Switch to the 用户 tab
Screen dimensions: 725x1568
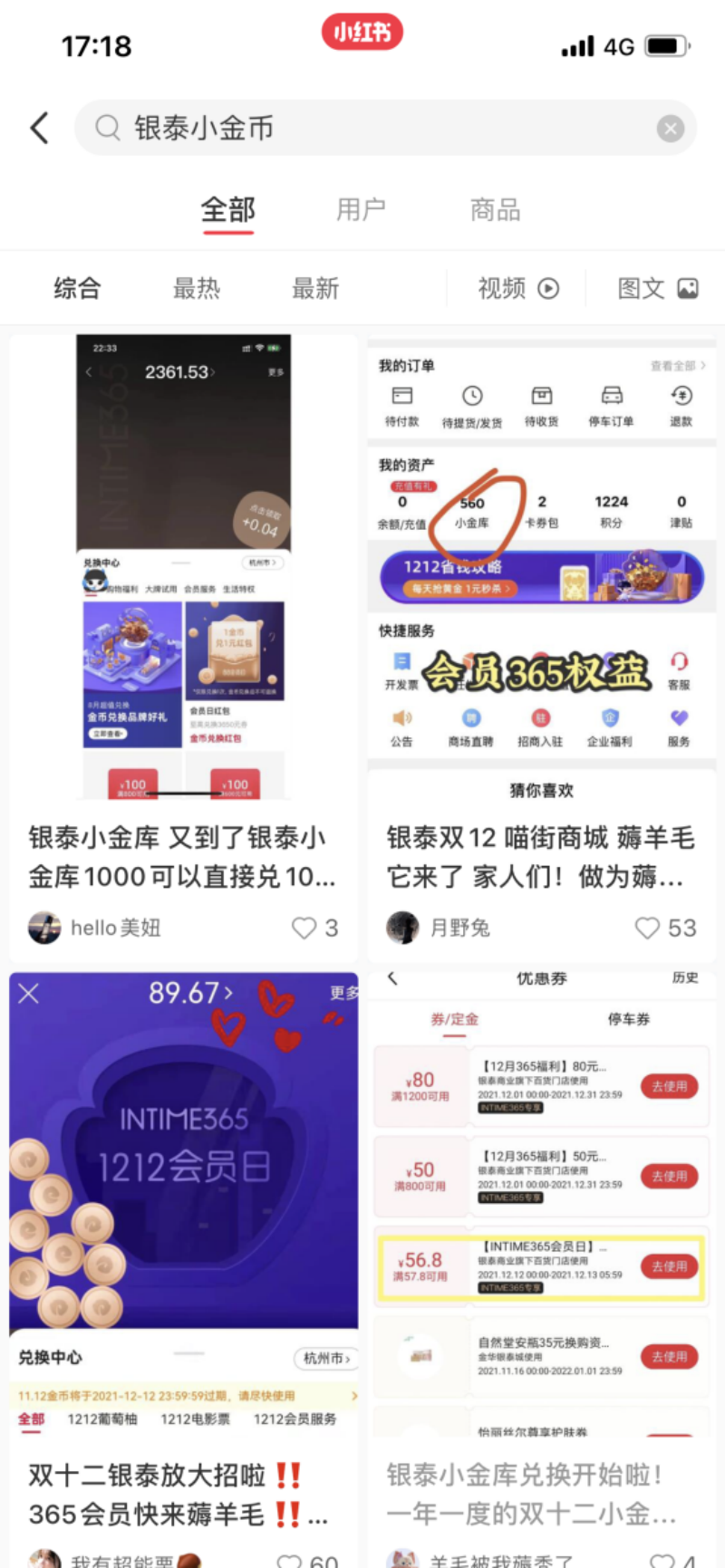[x=361, y=210]
